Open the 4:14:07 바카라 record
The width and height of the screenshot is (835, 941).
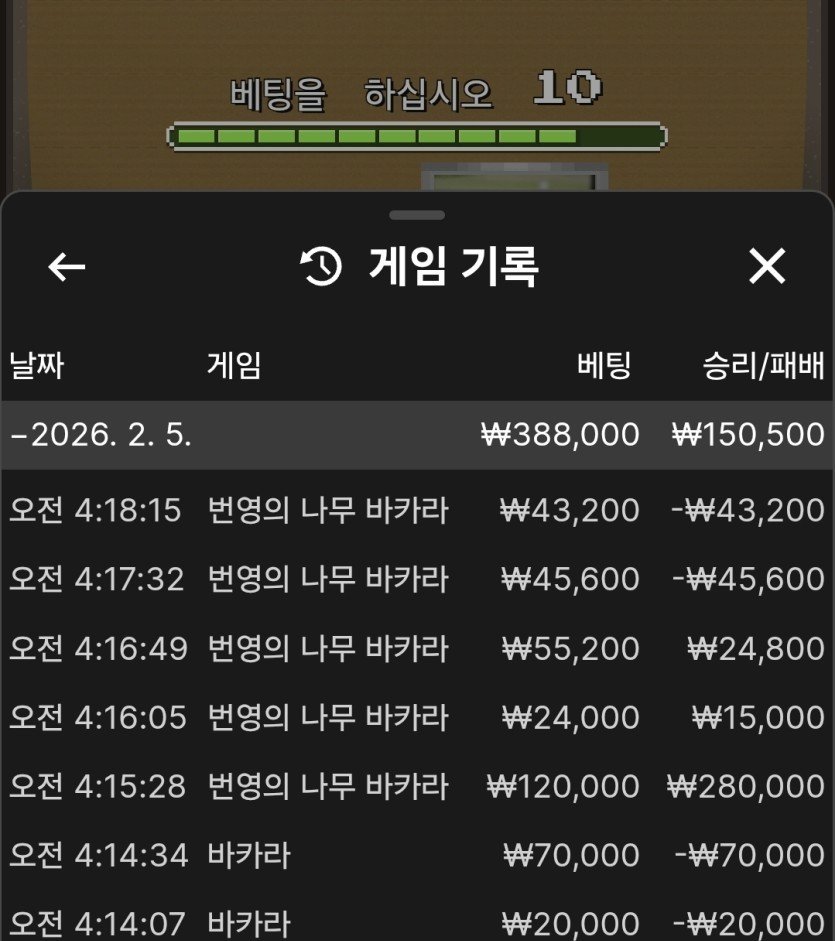(416, 921)
